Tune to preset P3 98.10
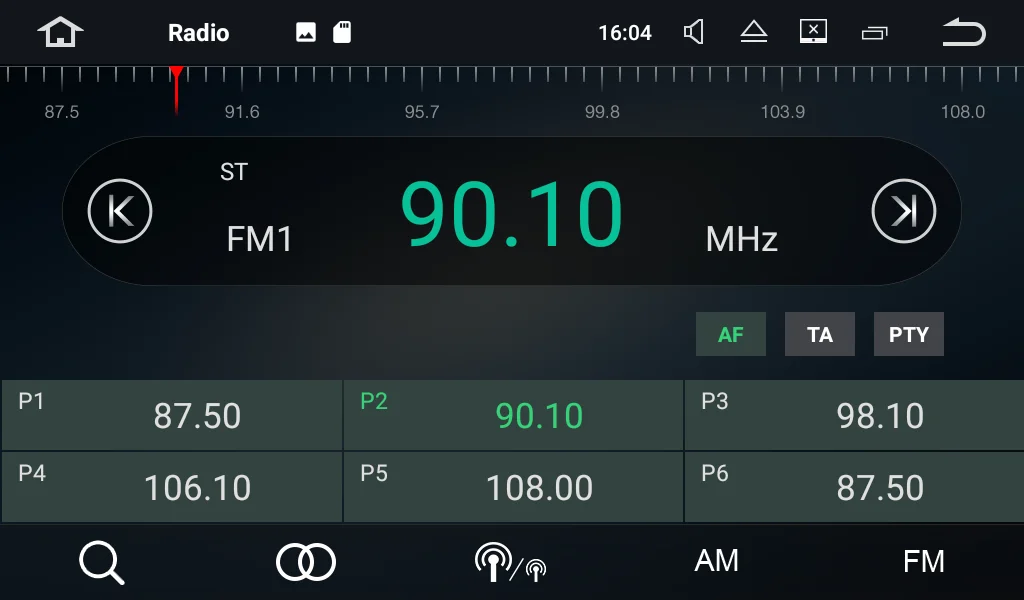The image size is (1024, 600). tap(854, 415)
